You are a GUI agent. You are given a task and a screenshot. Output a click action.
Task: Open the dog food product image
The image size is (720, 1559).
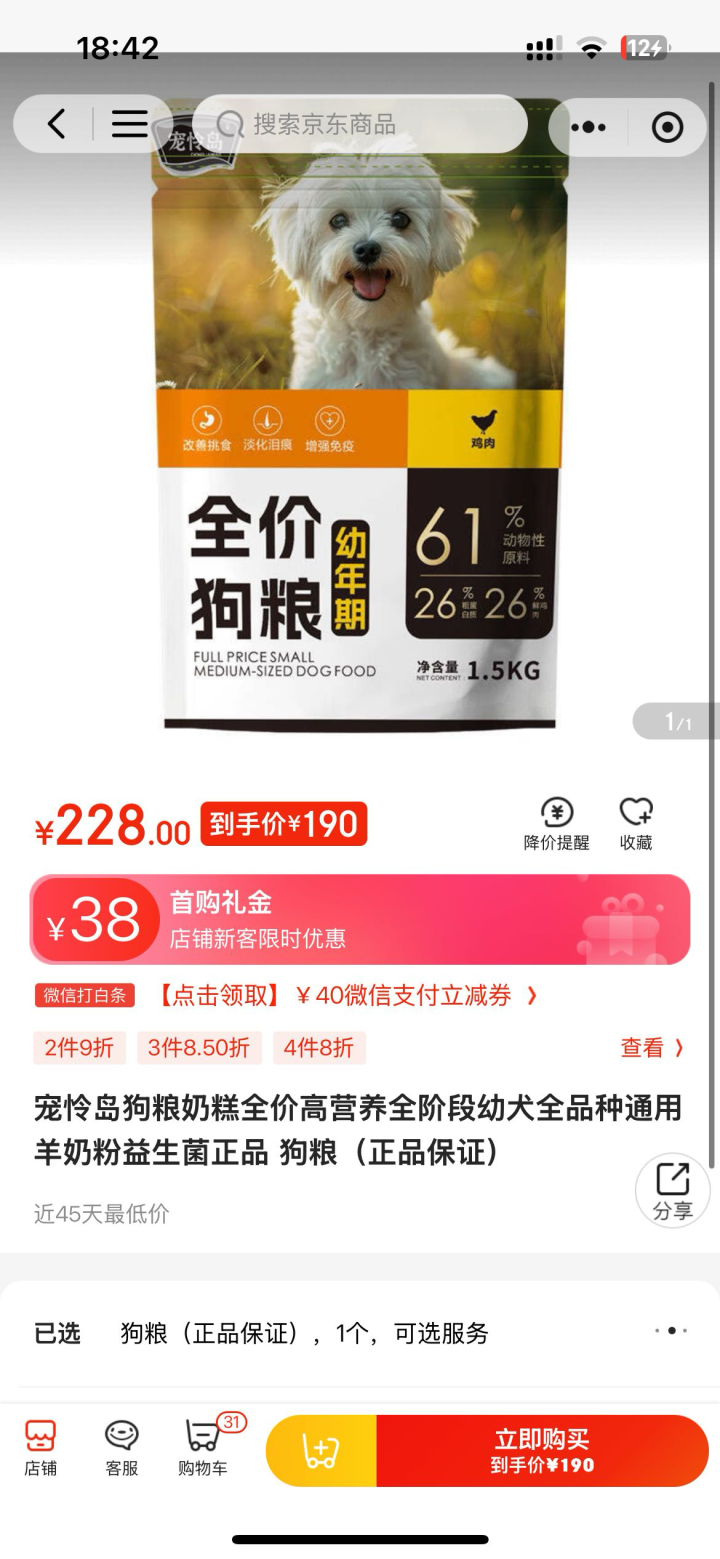360,420
